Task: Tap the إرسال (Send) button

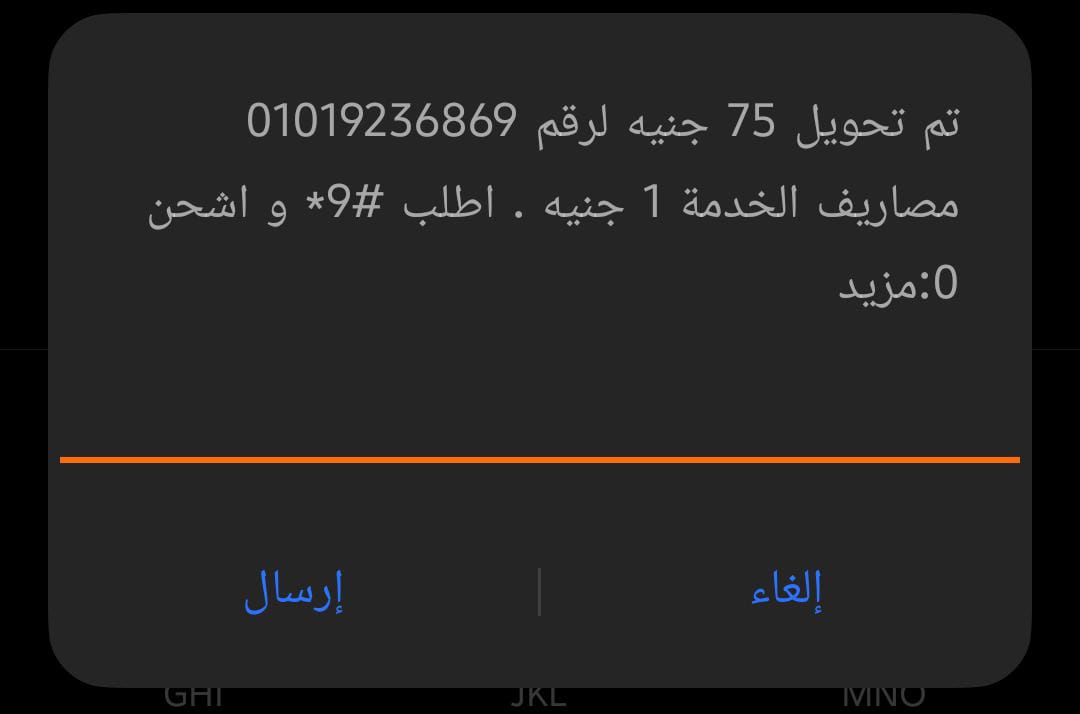Action: 293,591
